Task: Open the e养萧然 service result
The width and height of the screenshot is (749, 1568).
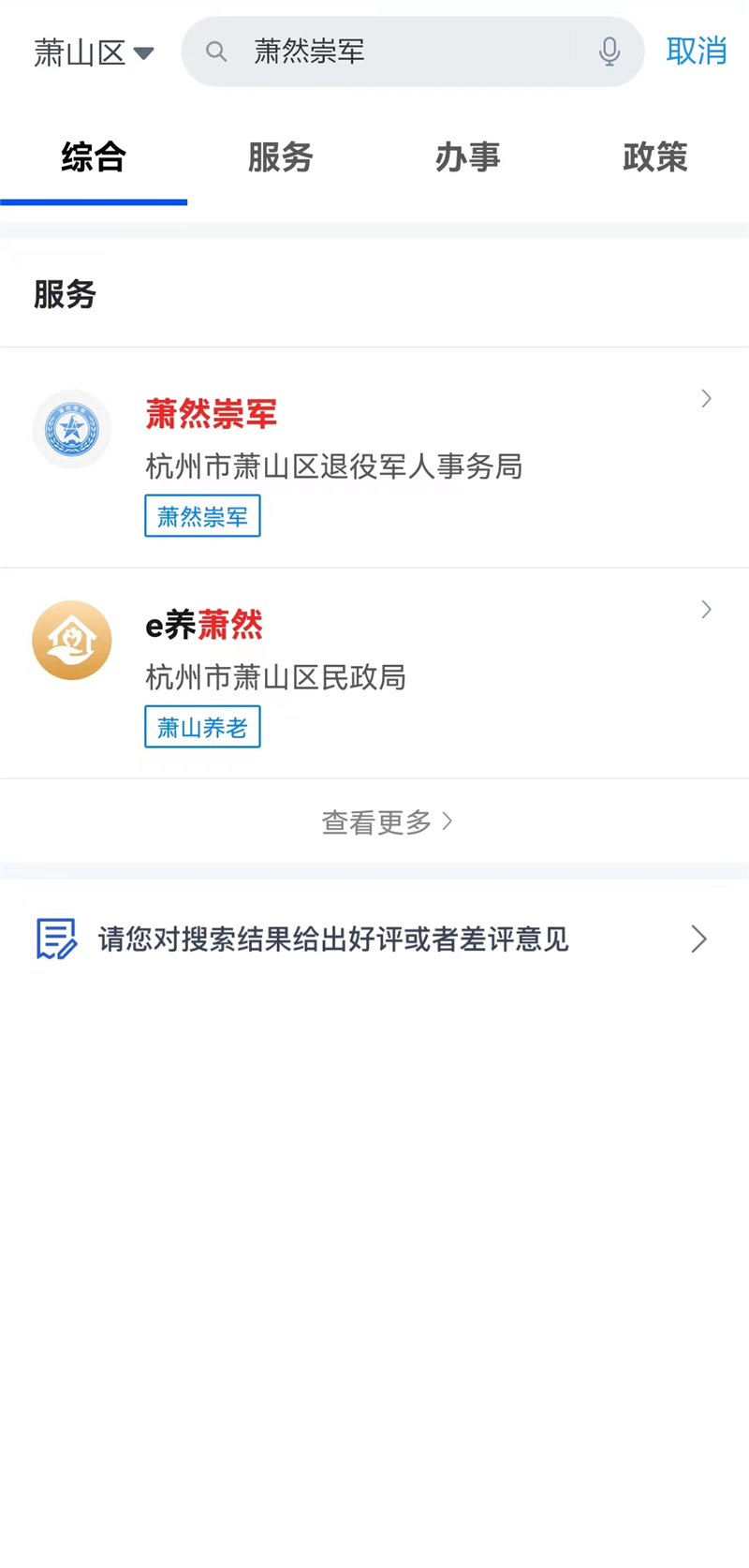Action: coord(374,651)
